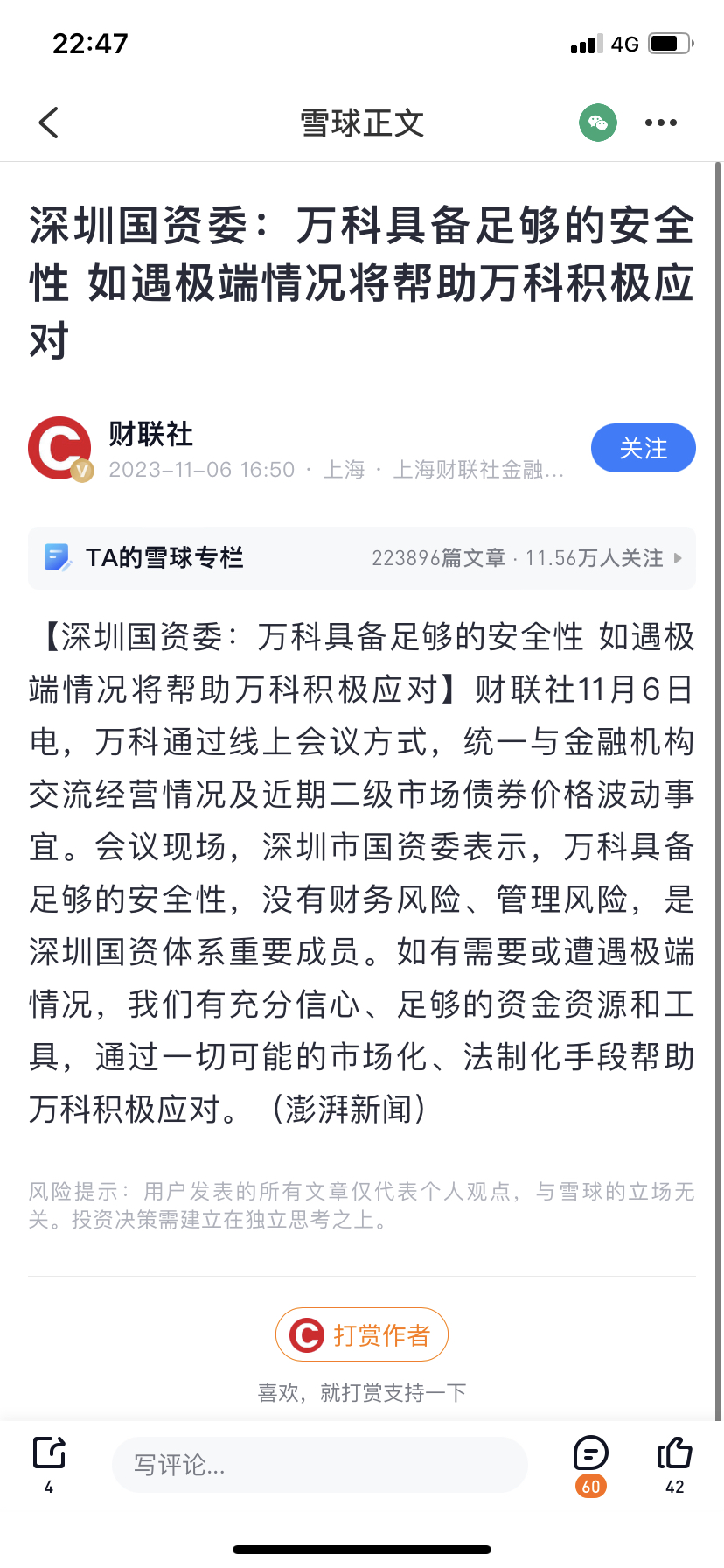Share the article via WeChat icon
The height and width of the screenshot is (1568, 724).
coord(598,122)
